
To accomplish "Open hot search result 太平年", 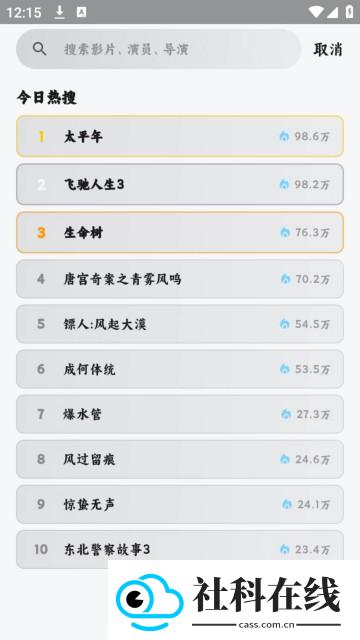I will click(180, 136).
